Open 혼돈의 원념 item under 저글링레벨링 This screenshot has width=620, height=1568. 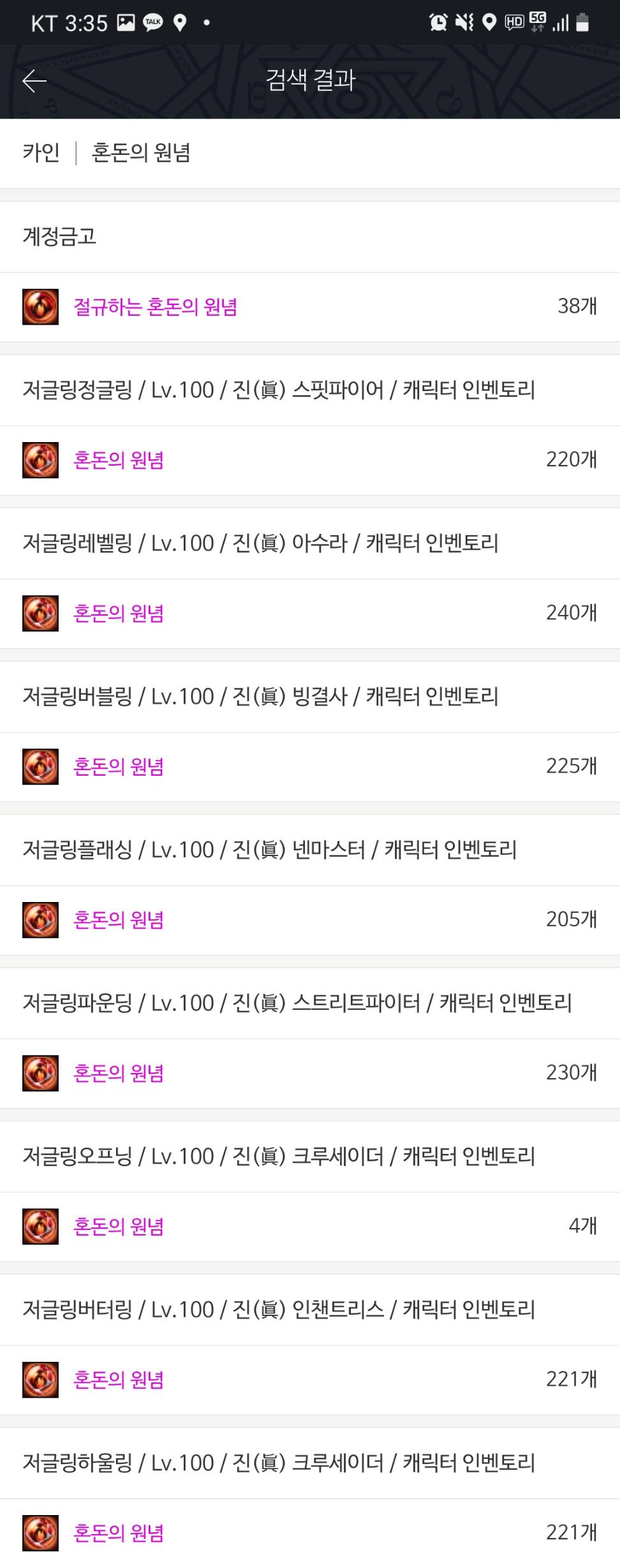tap(119, 613)
